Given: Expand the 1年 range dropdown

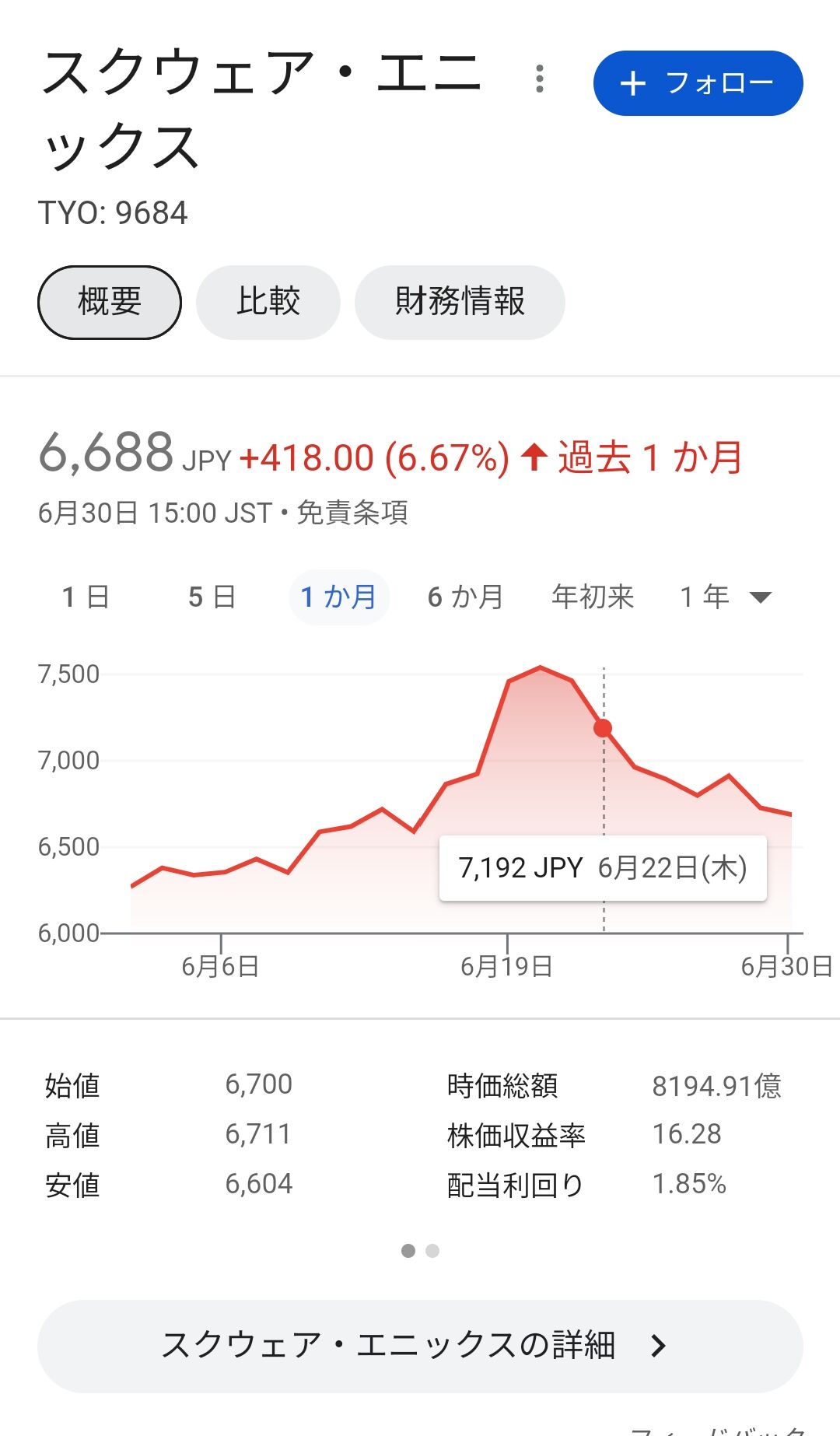Looking at the screenshot, I should click(725, 597).
